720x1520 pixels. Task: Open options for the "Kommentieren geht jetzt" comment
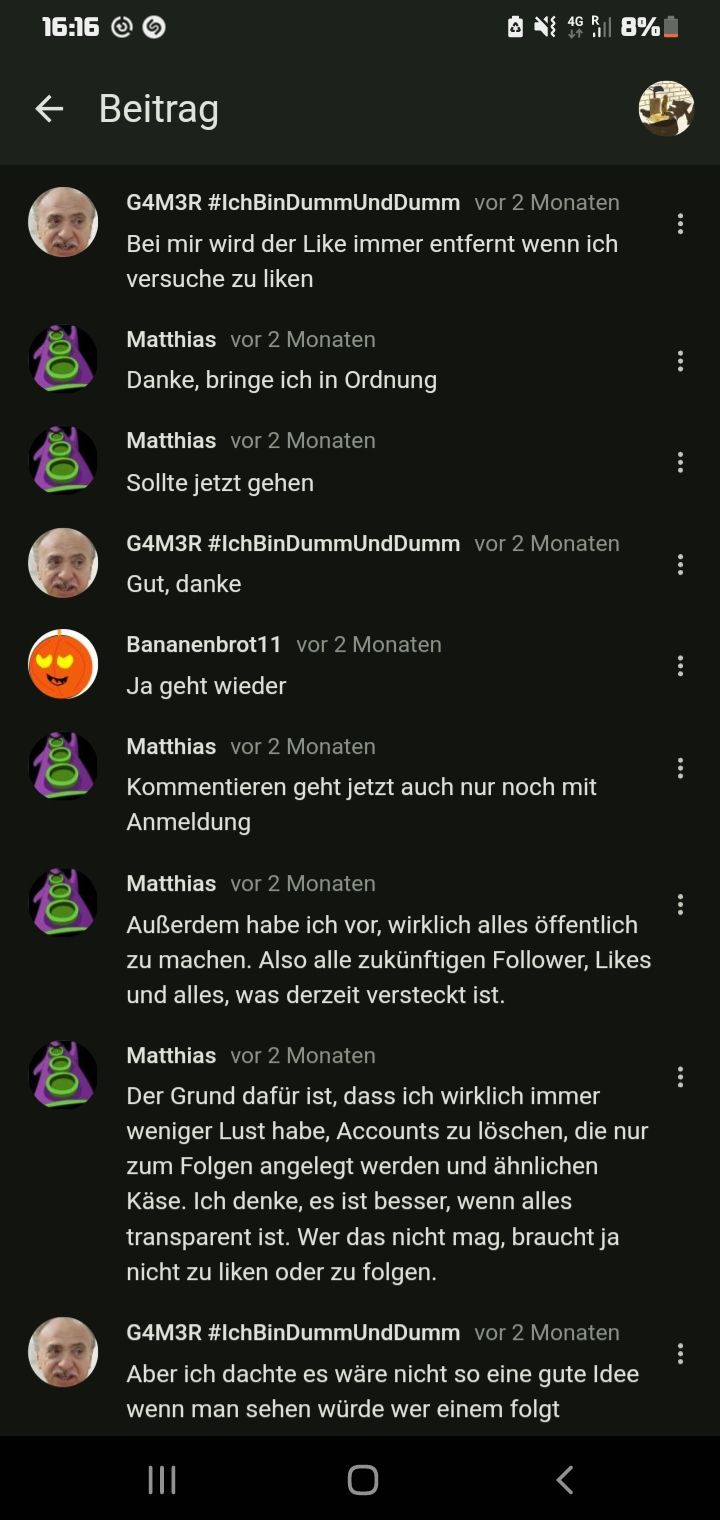click(x=680, y=768)
